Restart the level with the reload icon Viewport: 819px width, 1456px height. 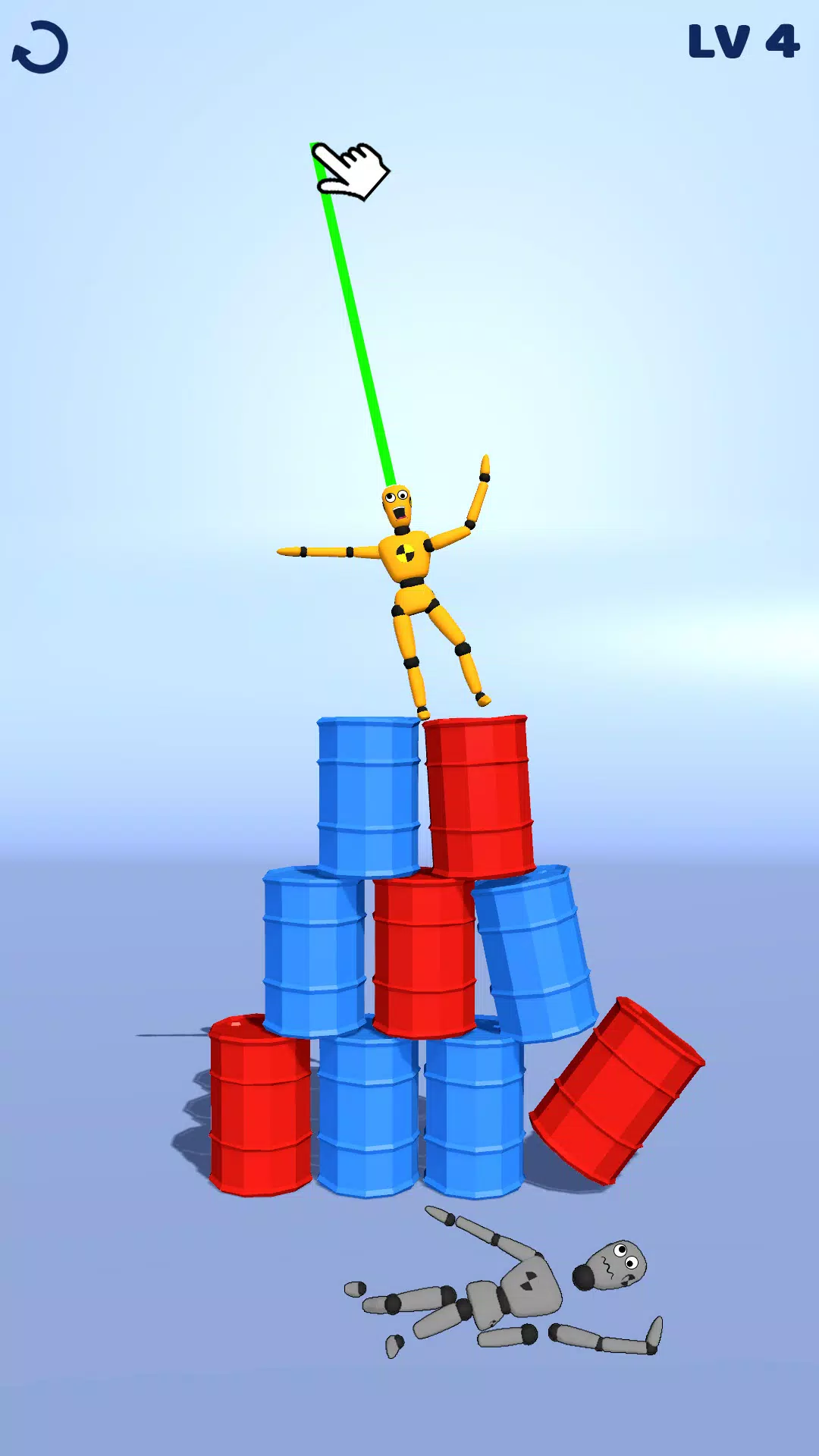tap(40, 48)
